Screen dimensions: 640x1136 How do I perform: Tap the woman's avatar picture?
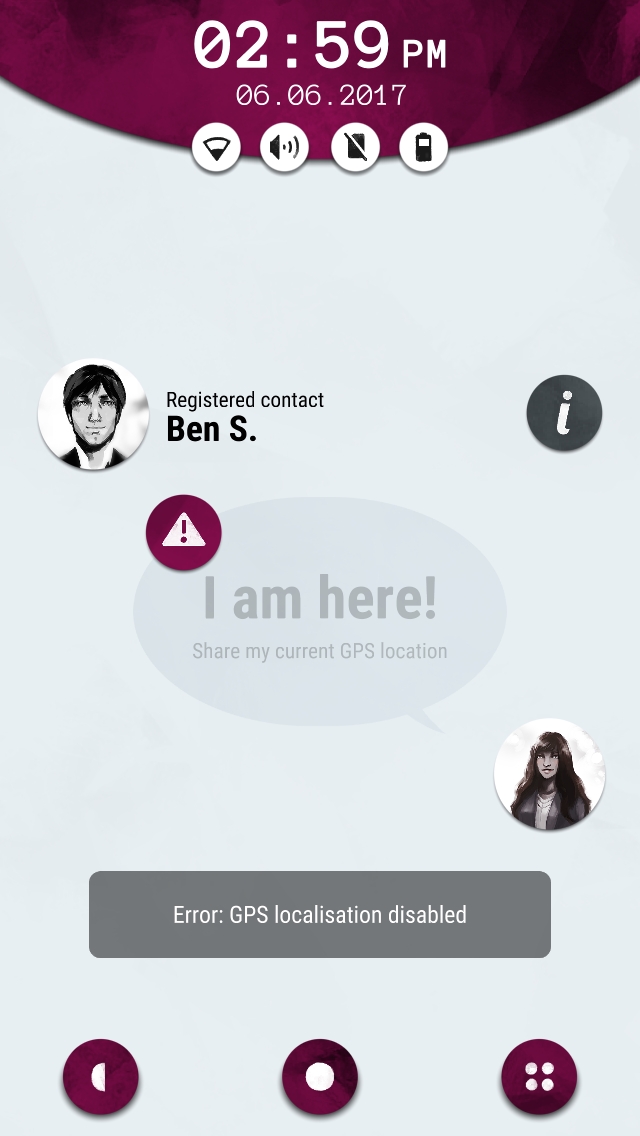point(549,774)
